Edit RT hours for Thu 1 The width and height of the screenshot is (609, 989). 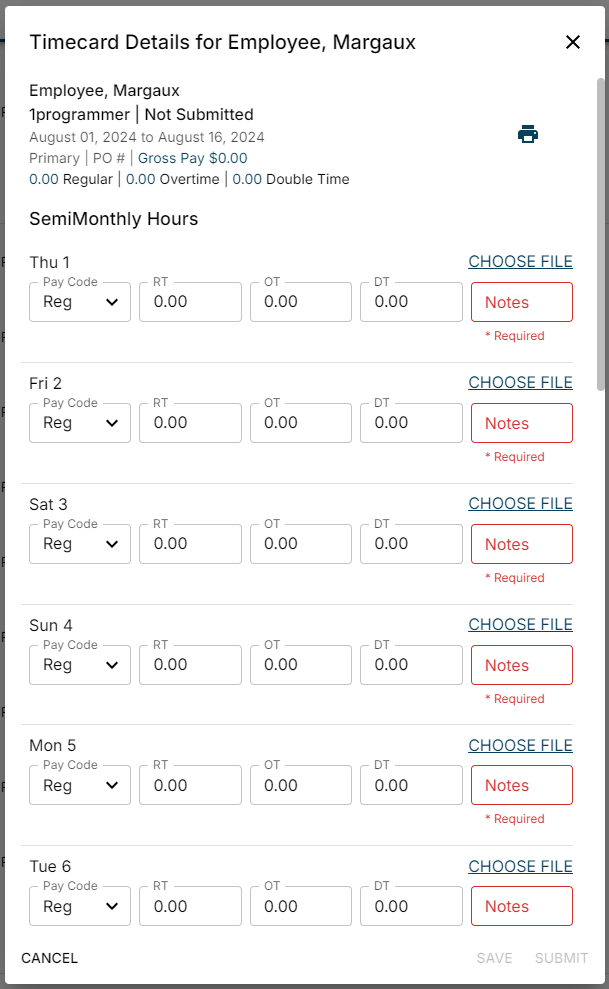[x=190, y=302]
